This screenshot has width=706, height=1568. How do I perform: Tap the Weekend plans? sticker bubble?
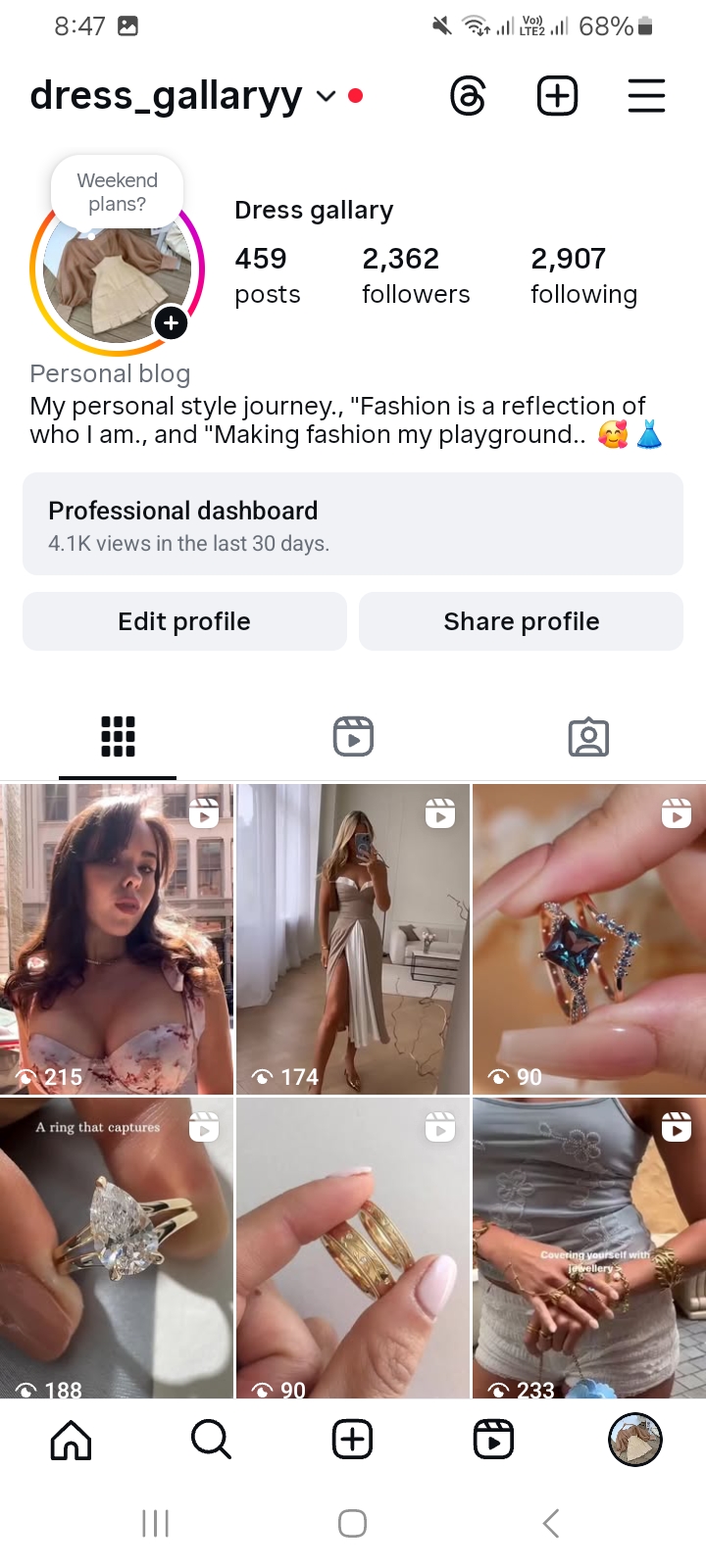[x=117, y=192]
